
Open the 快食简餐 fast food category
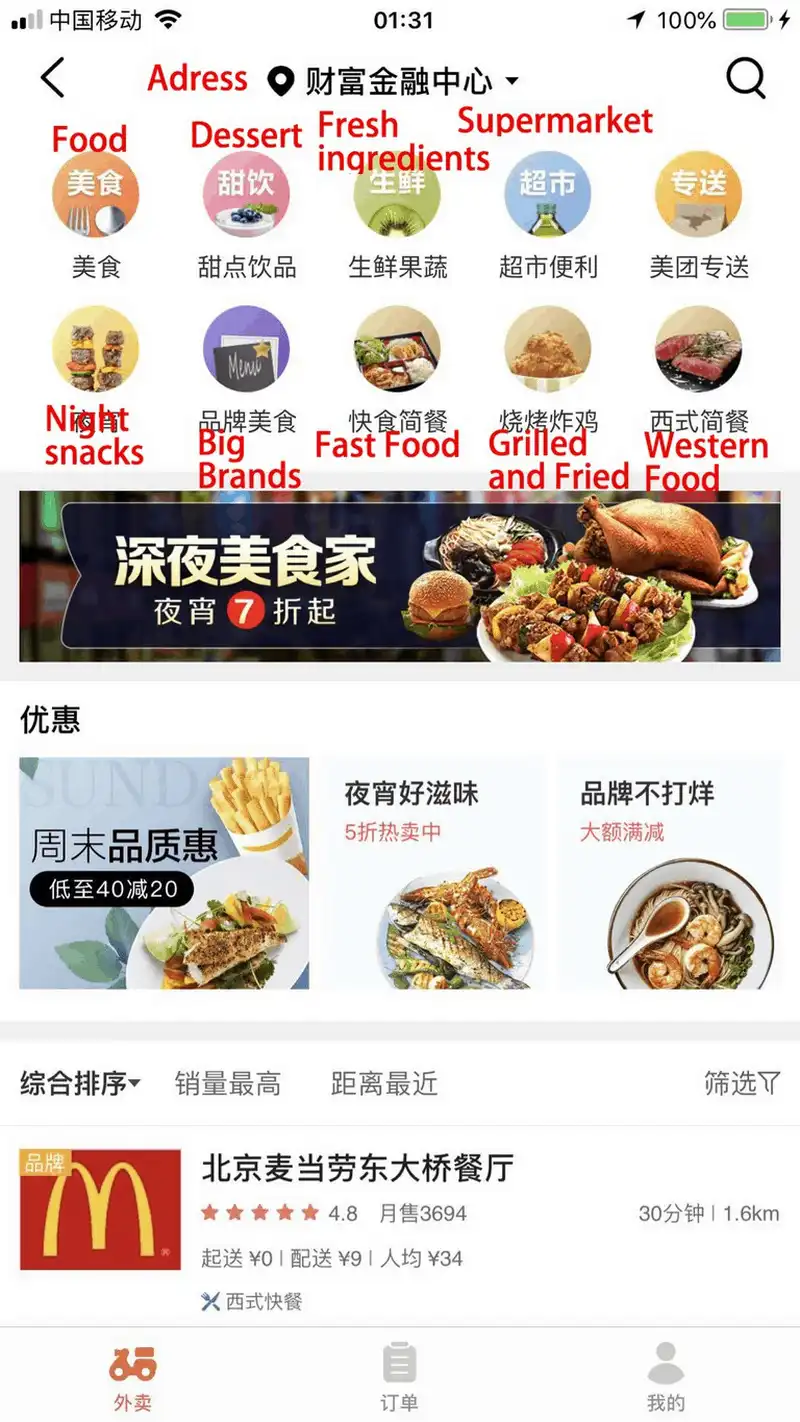click(x=397, y=352)
